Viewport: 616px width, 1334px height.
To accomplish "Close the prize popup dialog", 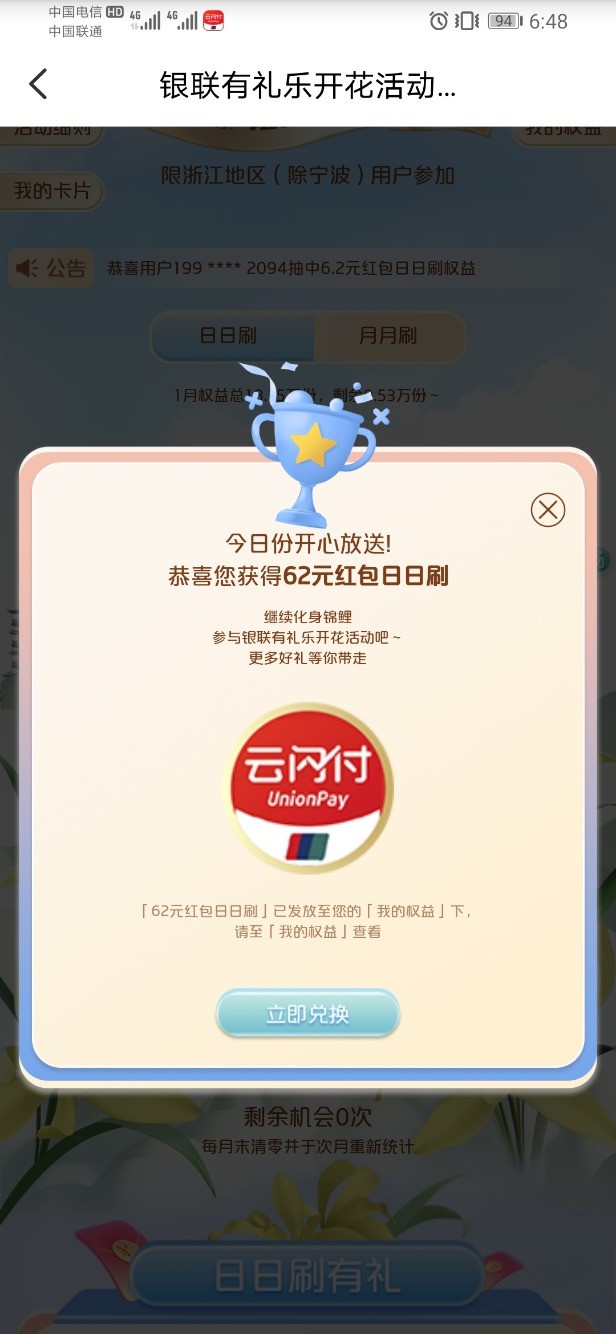I will click(547, 510).
